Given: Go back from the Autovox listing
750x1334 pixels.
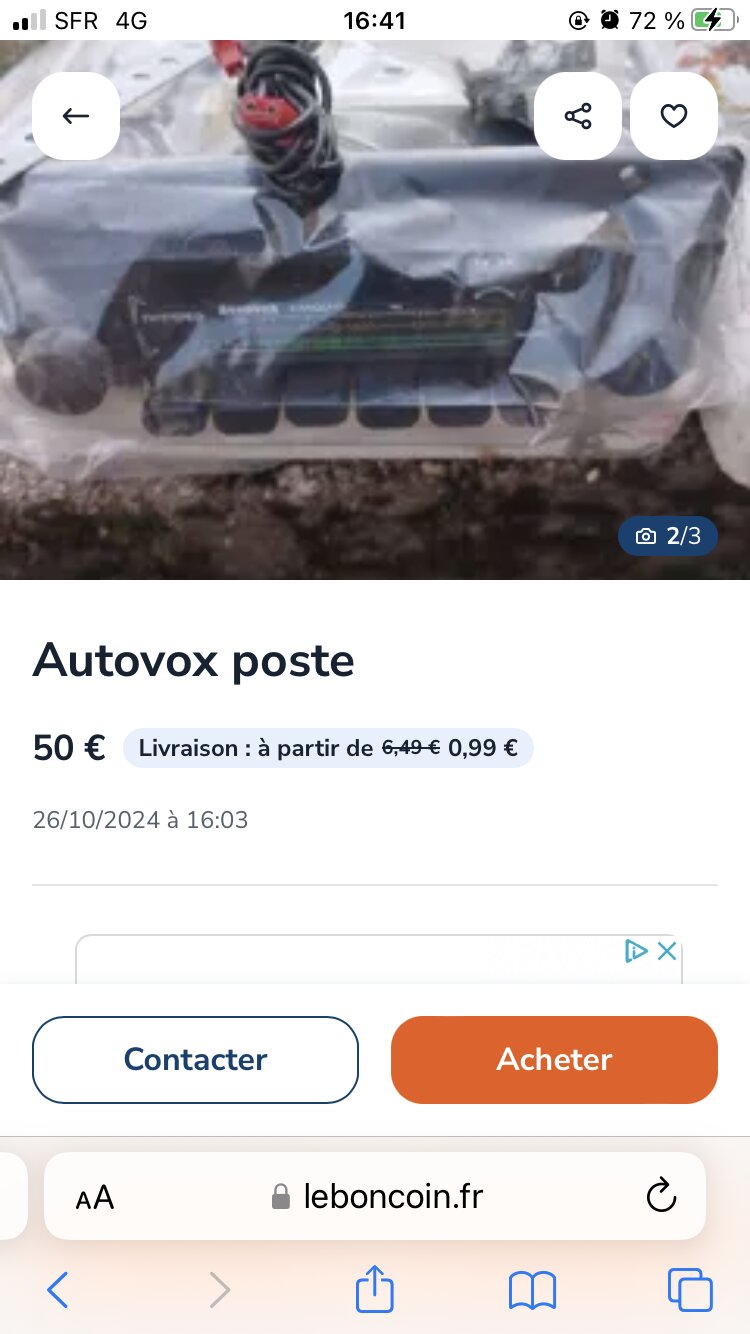Looking at the screenshot, I should click(76, 116).
